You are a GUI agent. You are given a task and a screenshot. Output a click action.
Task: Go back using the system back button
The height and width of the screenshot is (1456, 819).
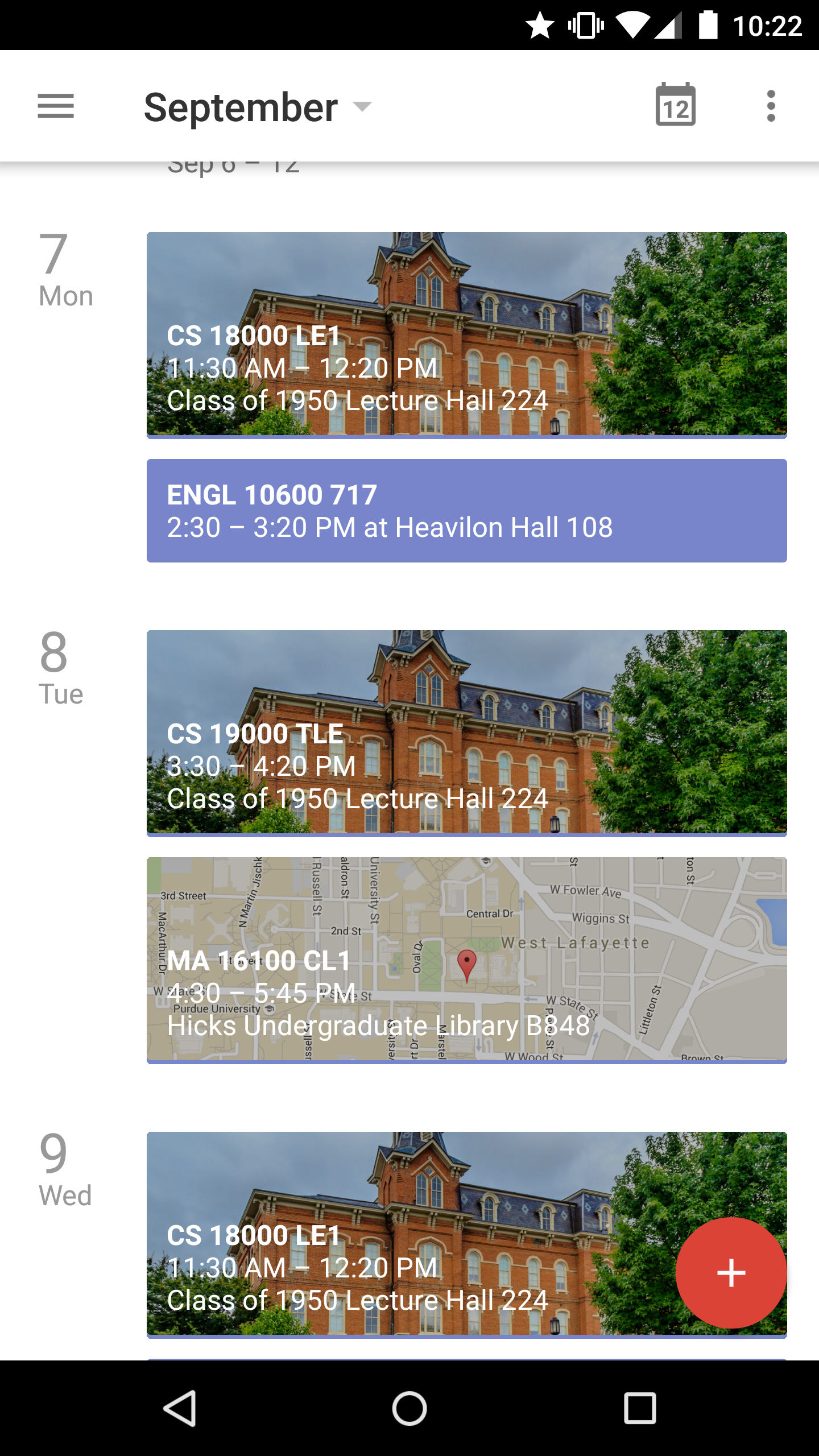tap(180, 1408)
